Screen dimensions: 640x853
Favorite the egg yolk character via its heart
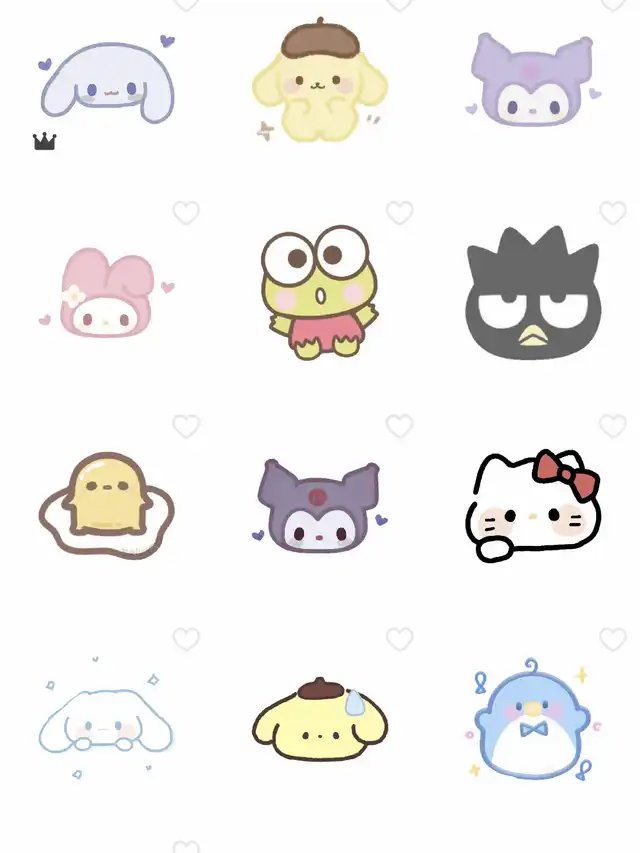tap(186, 427)
